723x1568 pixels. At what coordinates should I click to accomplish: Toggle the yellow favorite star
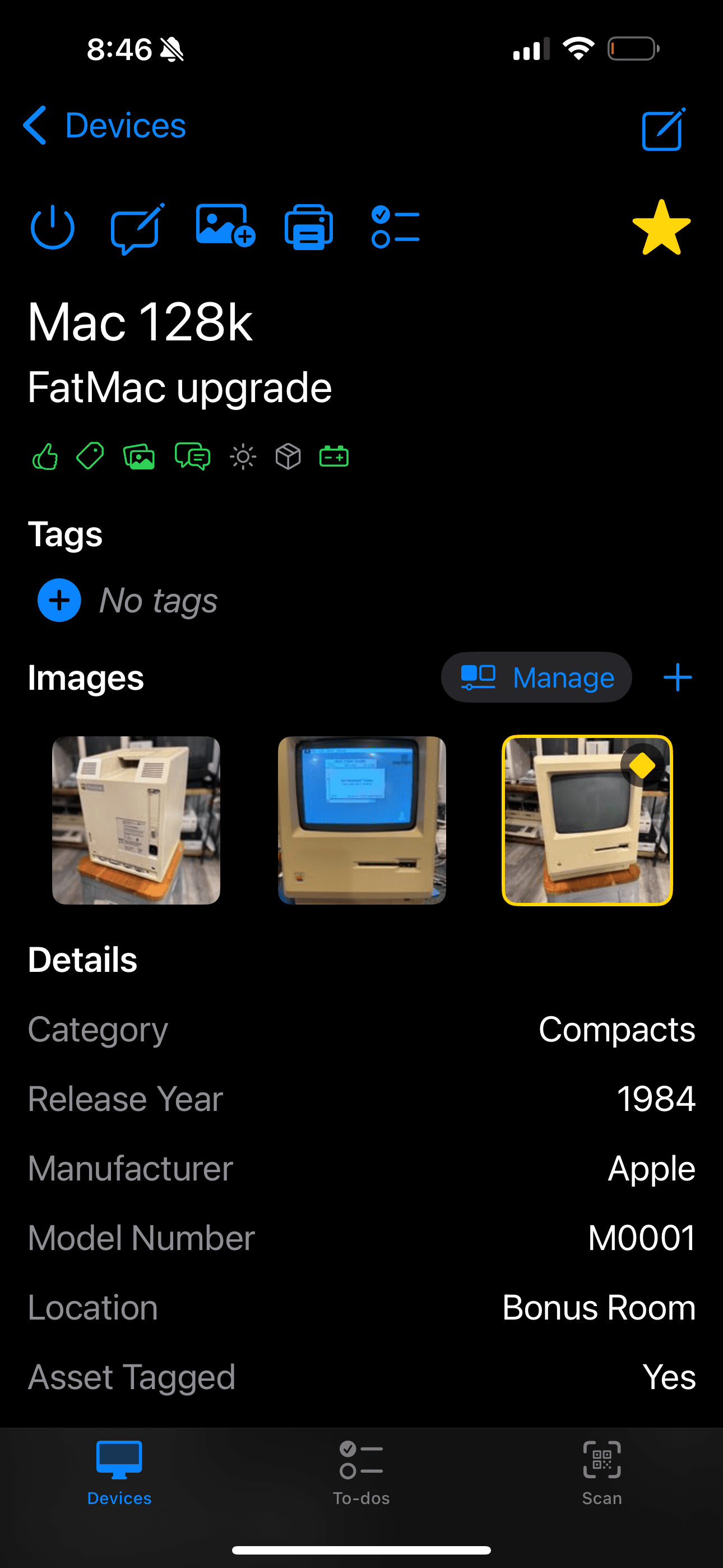pos(661,228)
